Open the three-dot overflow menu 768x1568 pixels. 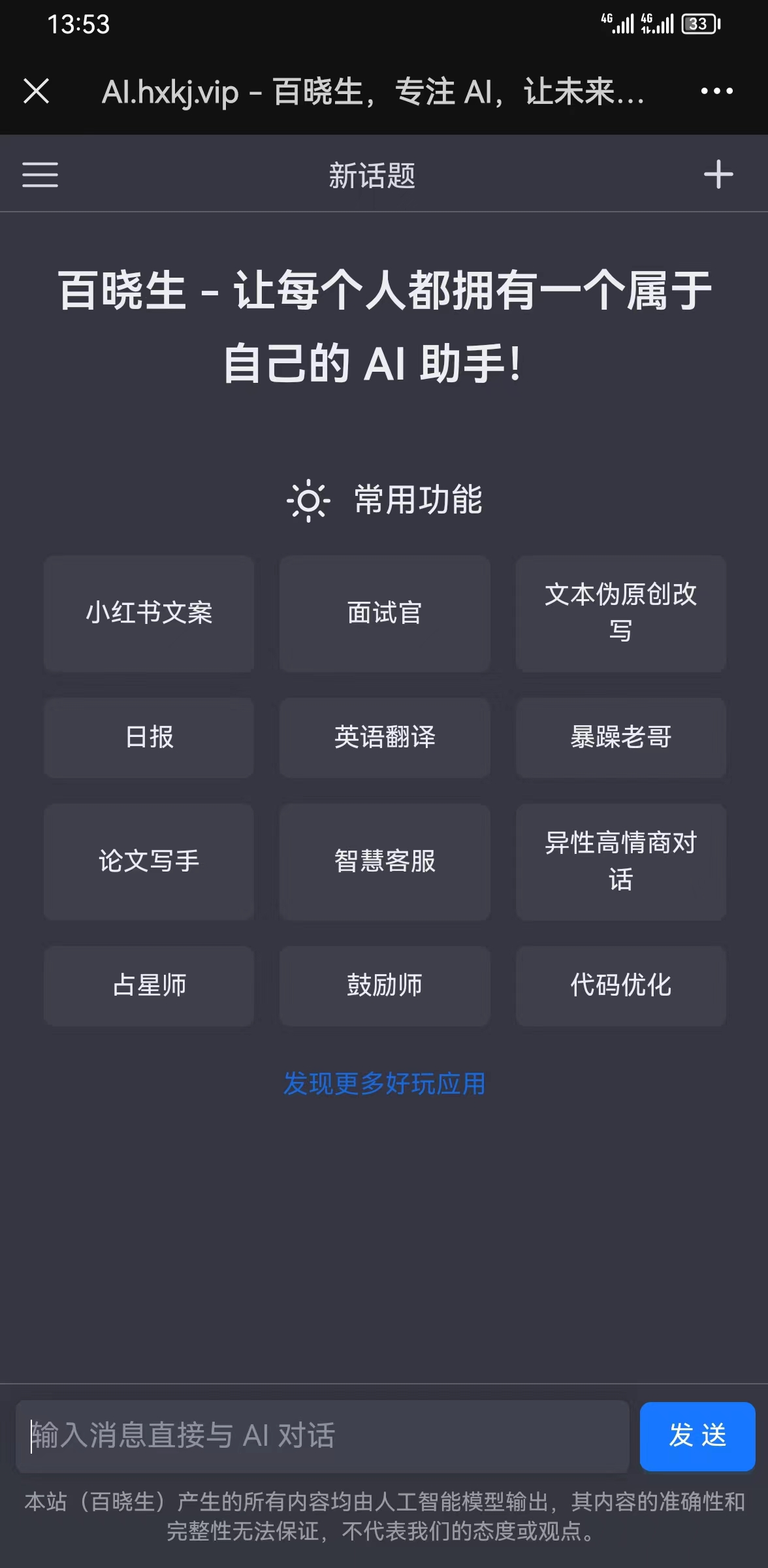(x=716, y=91)
